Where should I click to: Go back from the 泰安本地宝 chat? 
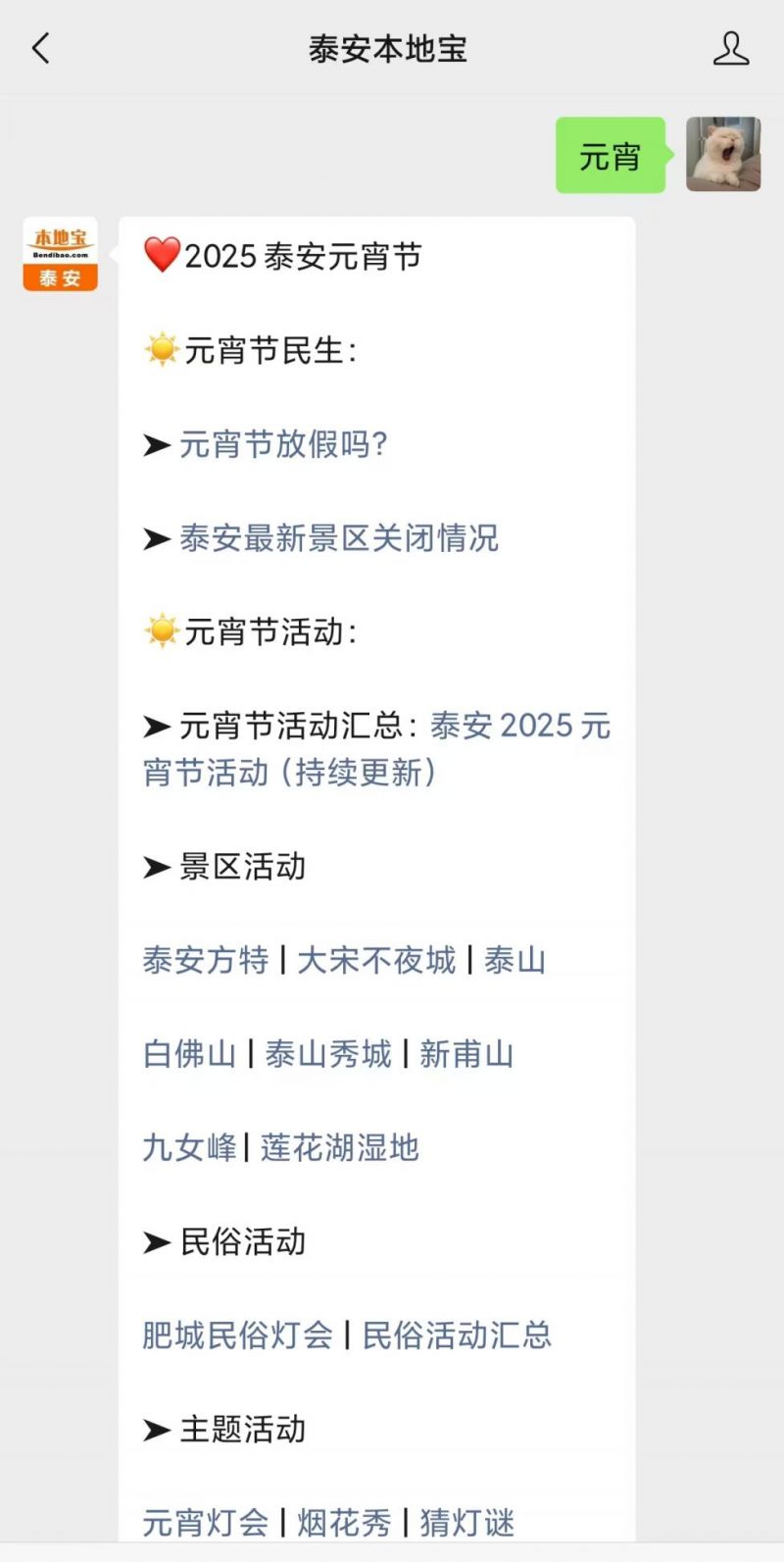[40, 48]
